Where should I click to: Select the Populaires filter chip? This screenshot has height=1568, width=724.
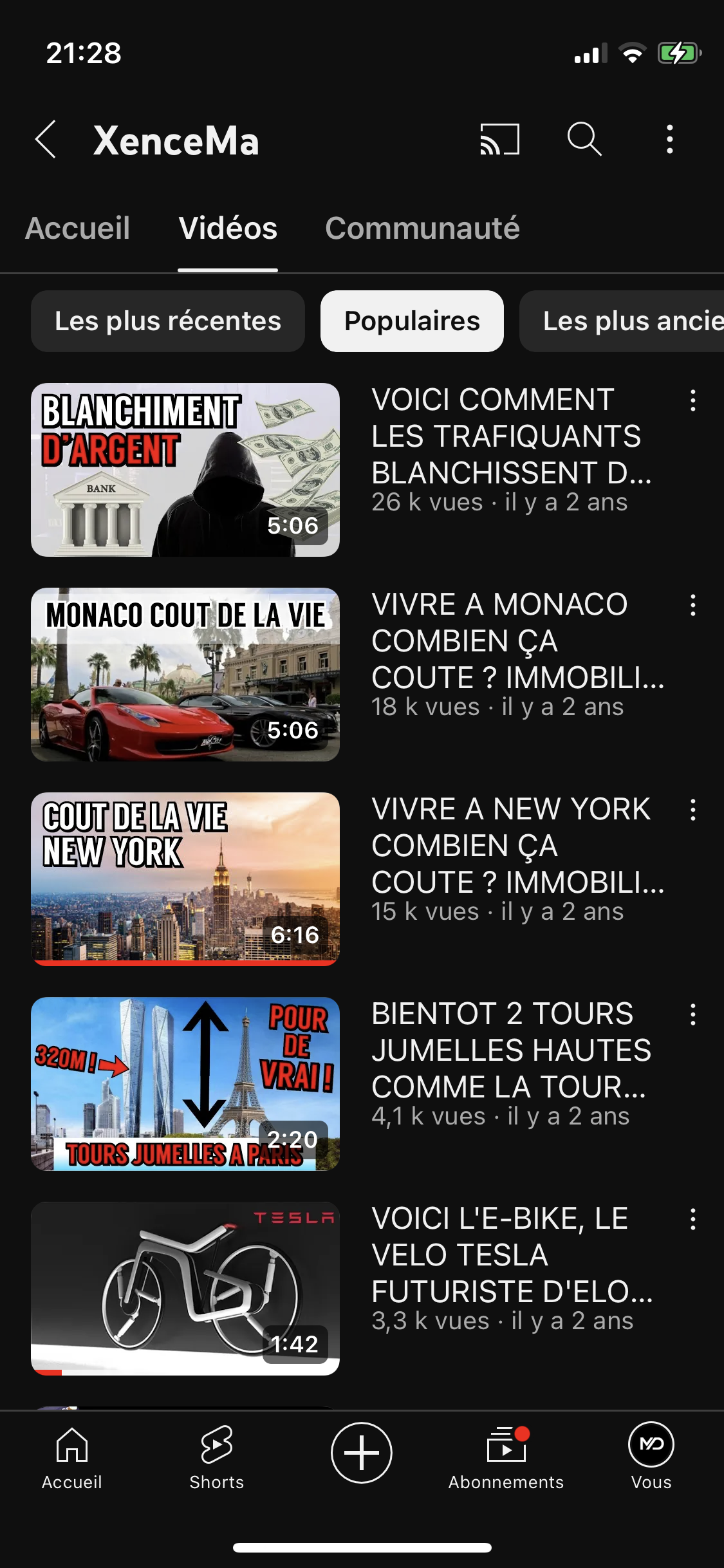pyautogui.click(x=412, y=321)
